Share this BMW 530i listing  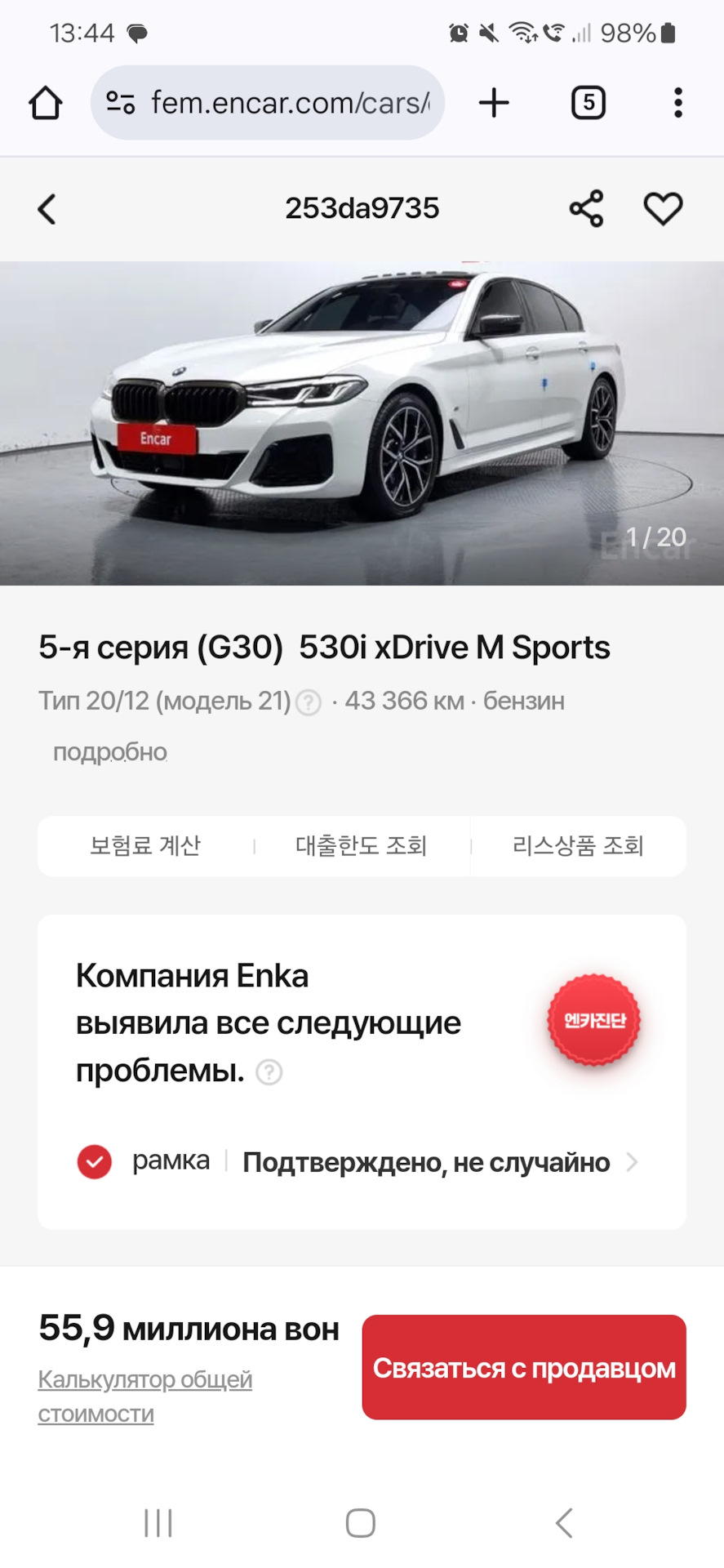click(586, 209)
